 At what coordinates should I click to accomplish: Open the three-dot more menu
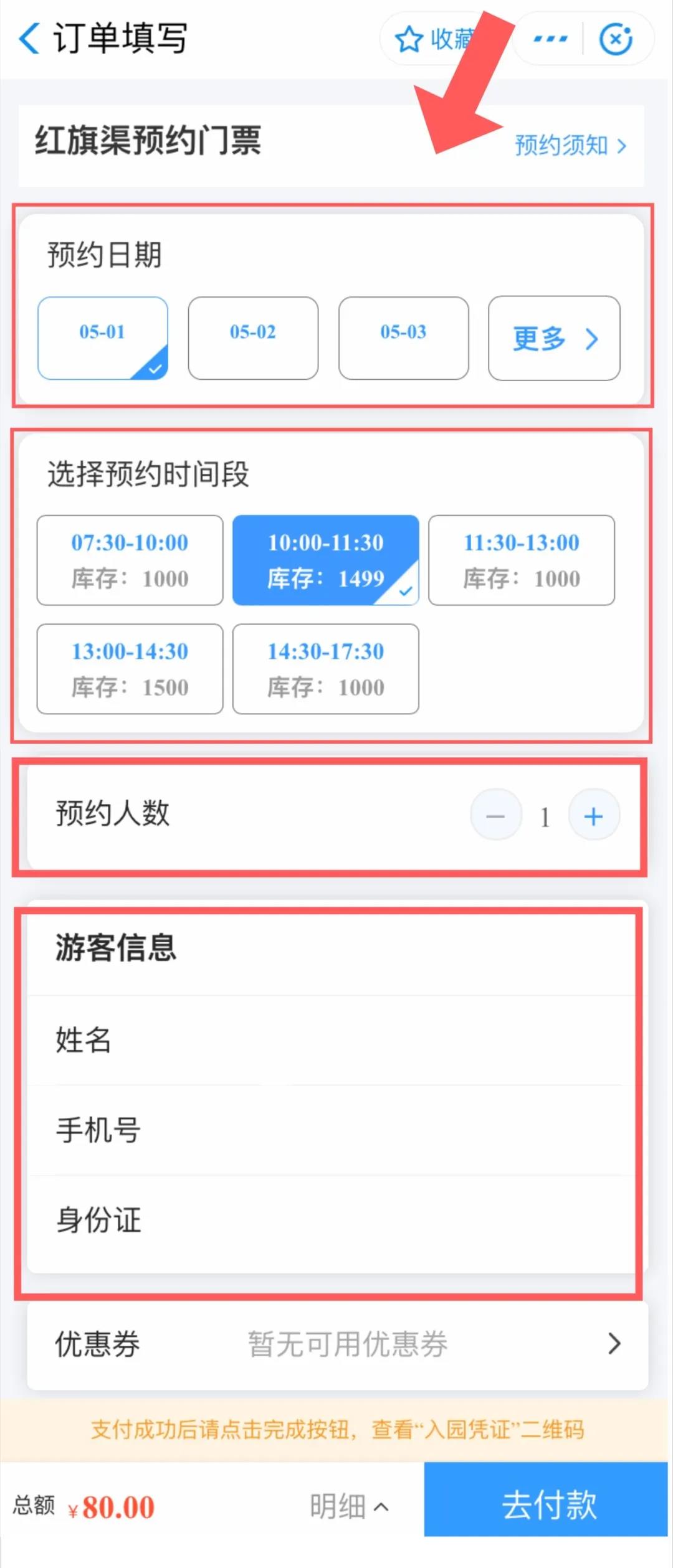coord(550,39)
